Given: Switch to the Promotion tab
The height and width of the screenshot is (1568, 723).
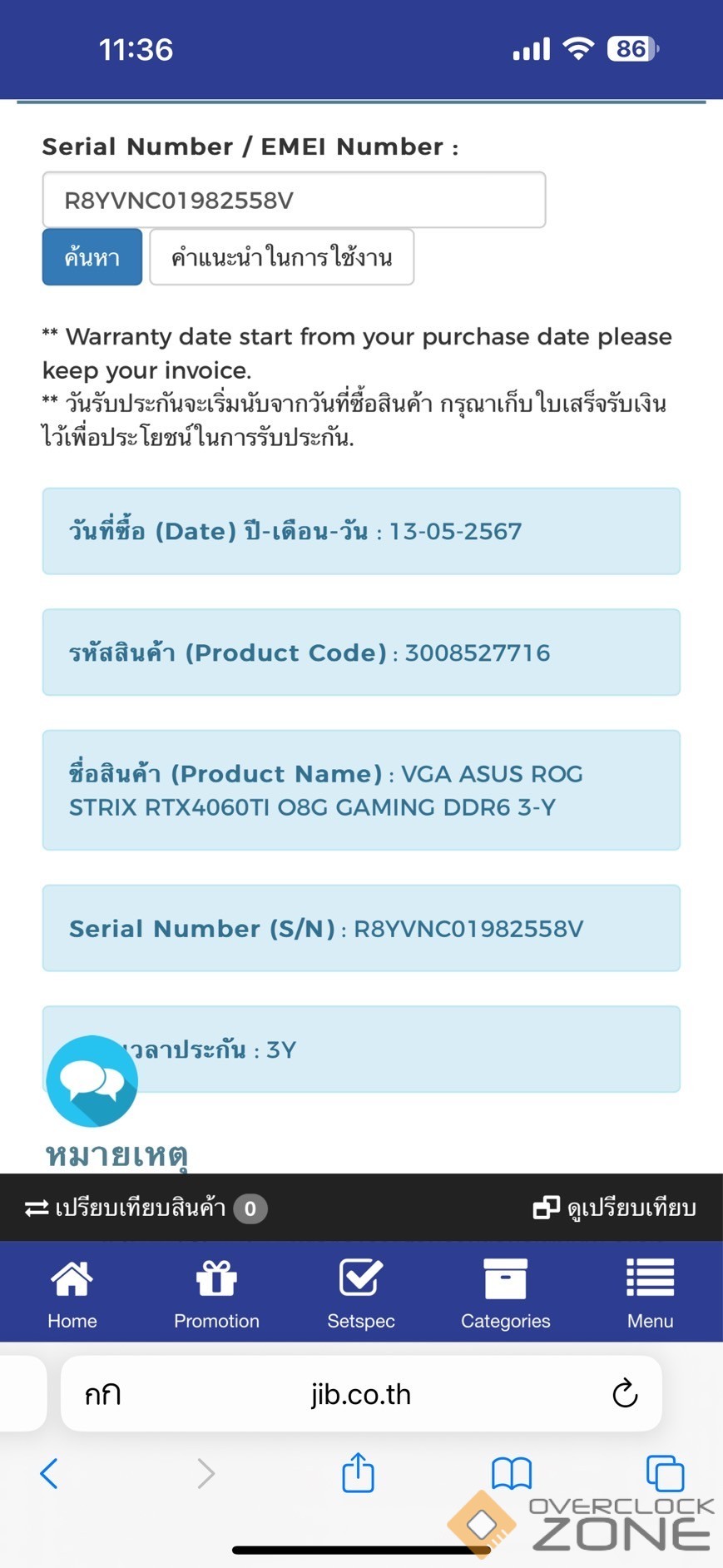Looking at the screenshot, I should (x=216, y=1293).
